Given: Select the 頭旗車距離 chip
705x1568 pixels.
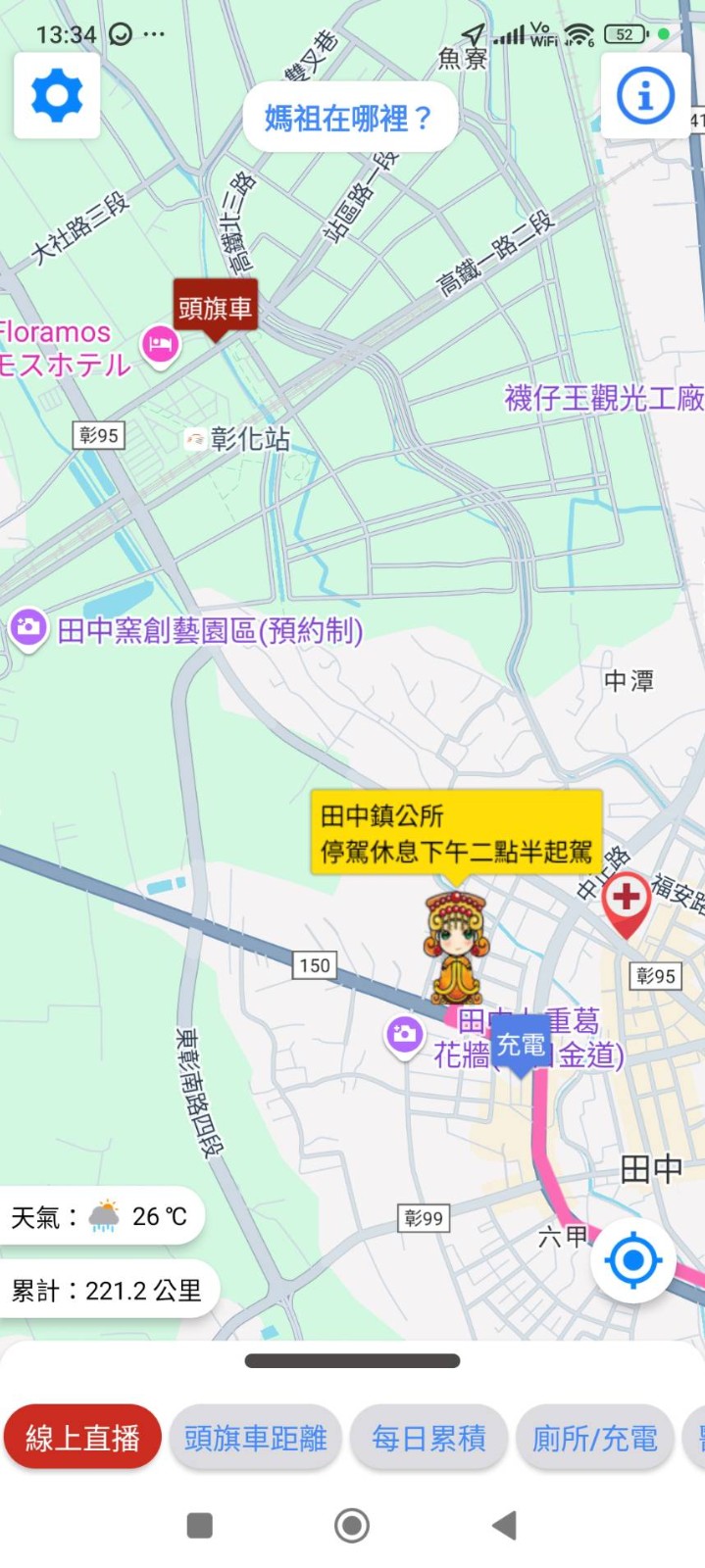Looking at the screenshot, I should pos(255,1438).
